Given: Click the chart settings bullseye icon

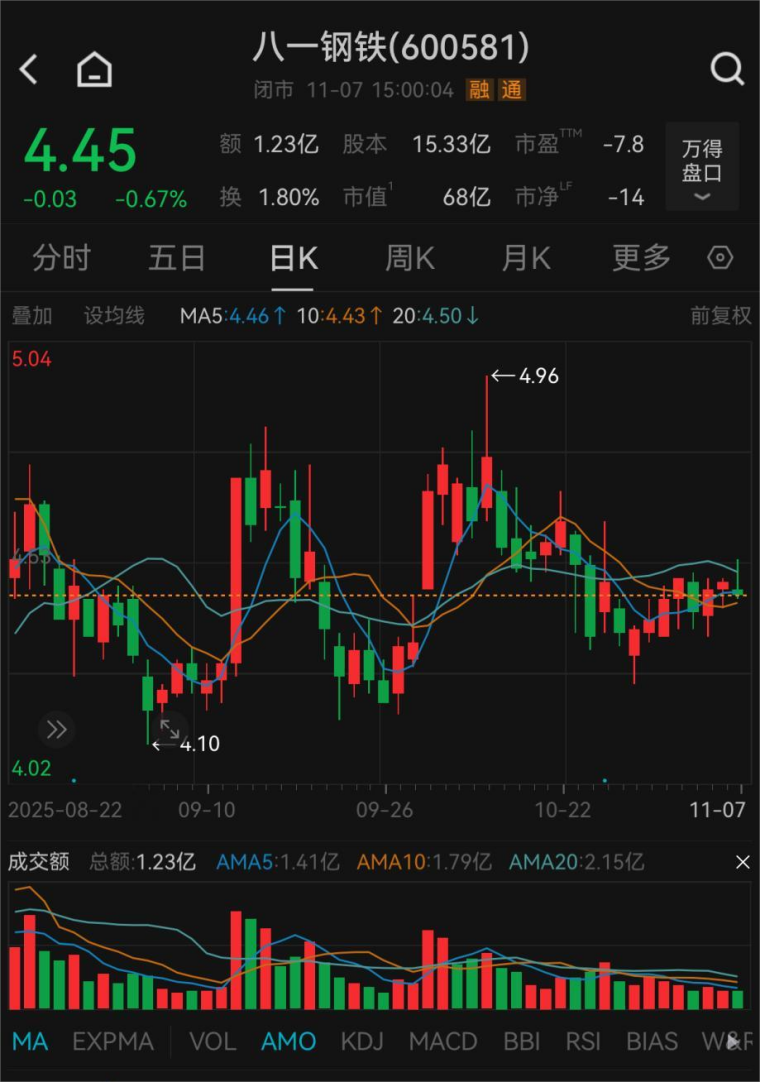Looking at the screenshot, I should pyautogui.click(x=721, y=257).
